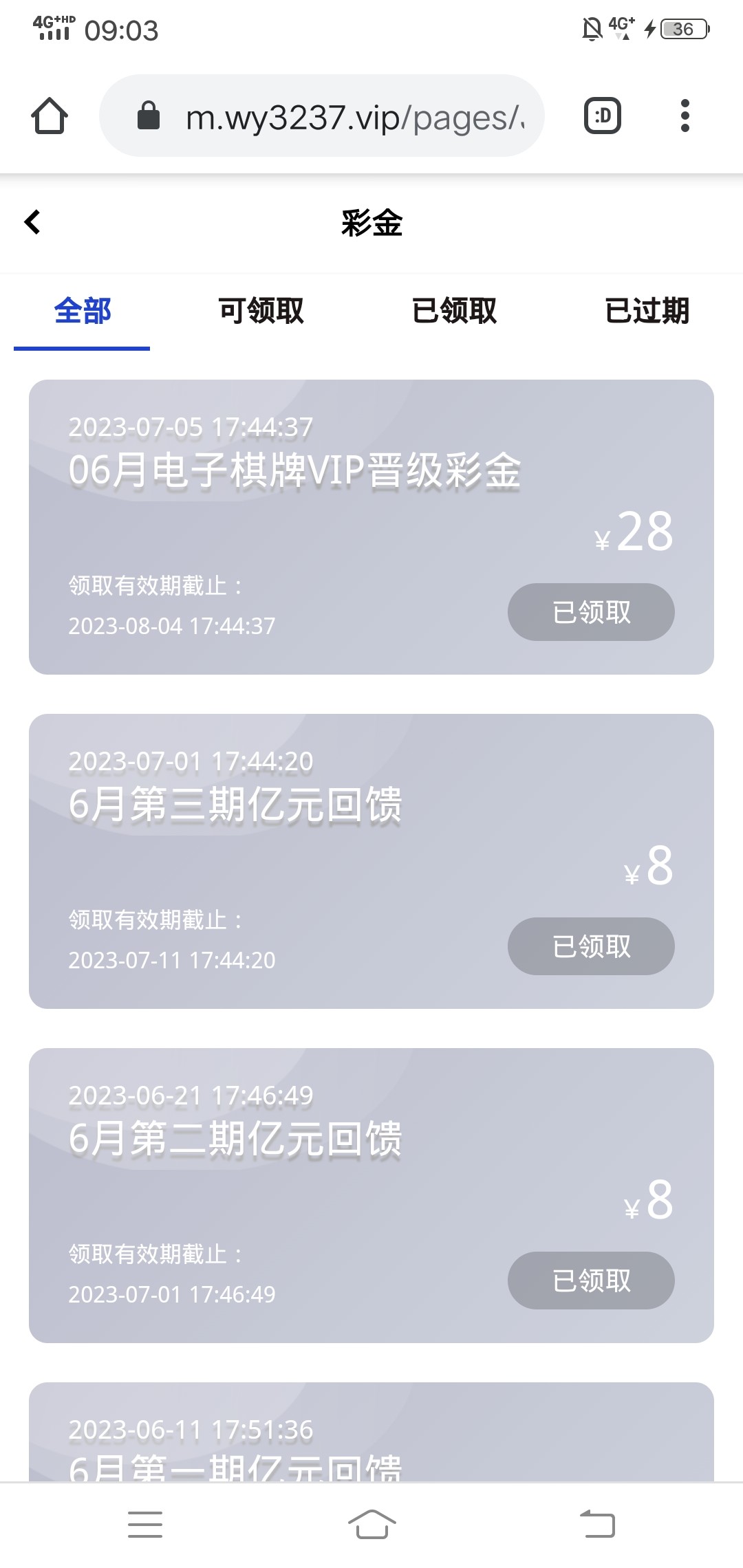This screenshot has height=1568, width=743.
Task: Tap 已领取 on the 6月第二期亿元回馈 card
Action: pyautogui.click(x=591, y=1281)
